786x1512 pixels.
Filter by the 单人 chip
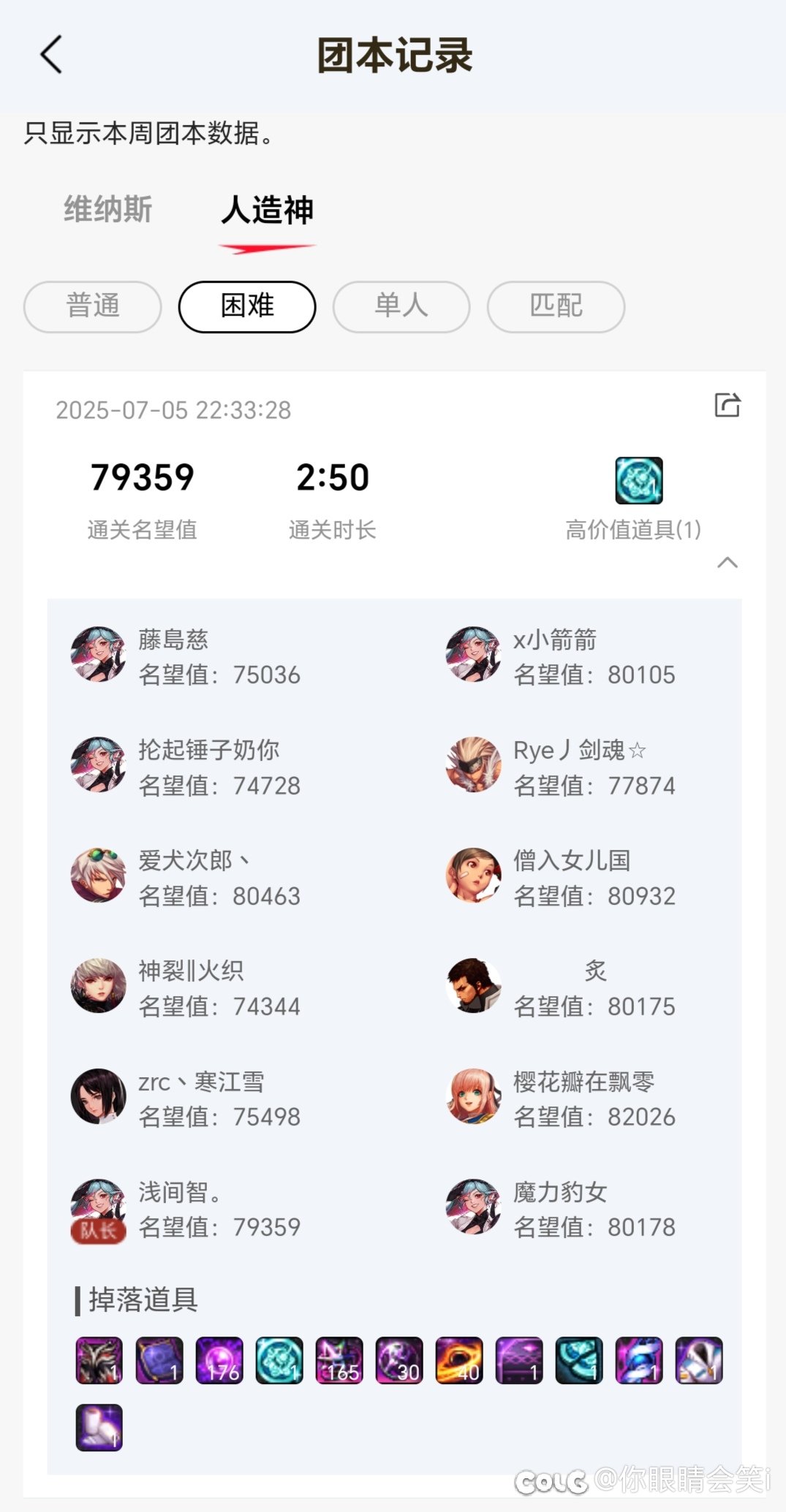click(401, 306)
